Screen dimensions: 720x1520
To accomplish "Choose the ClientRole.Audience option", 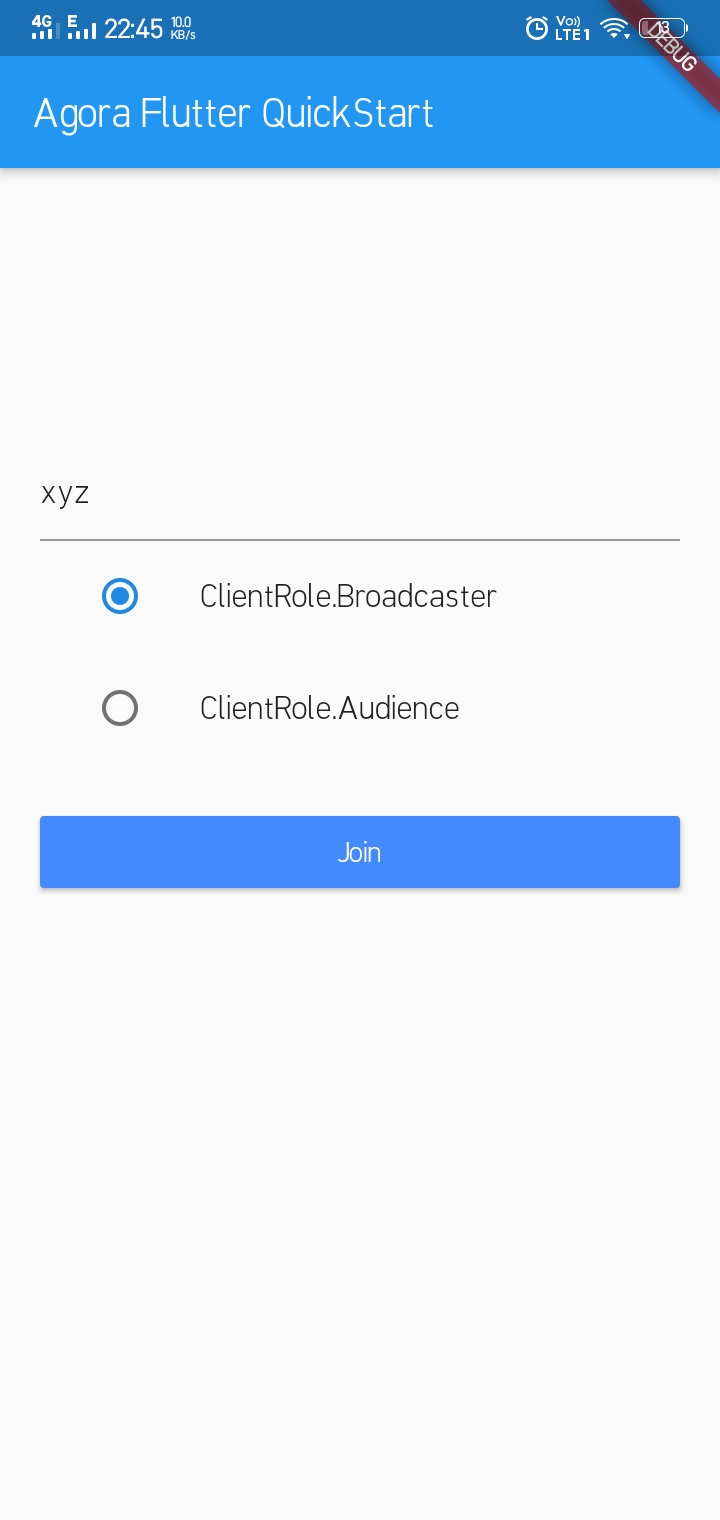I will coord(120,709).
